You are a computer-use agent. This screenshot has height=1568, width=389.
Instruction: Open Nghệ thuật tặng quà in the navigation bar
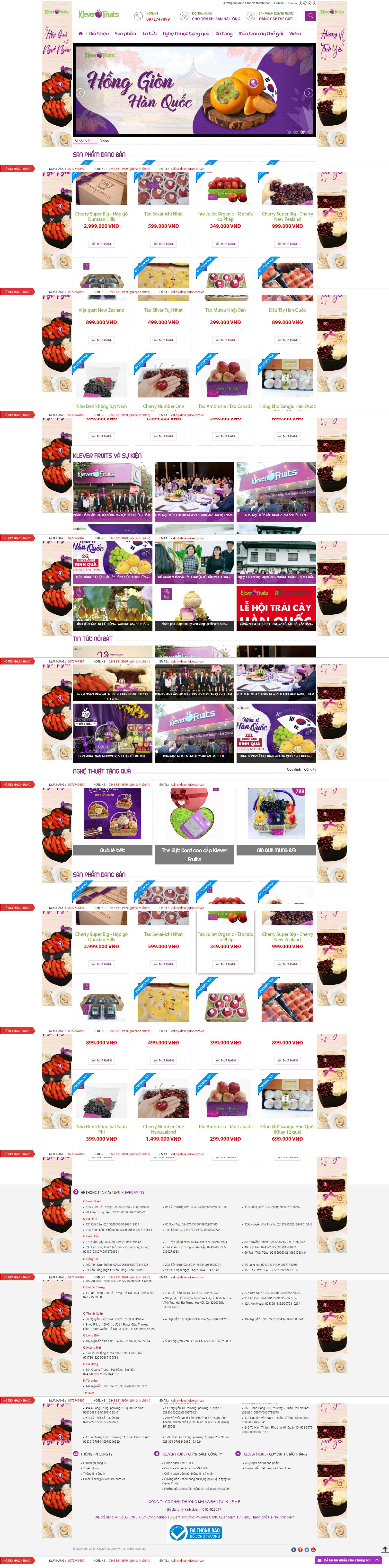186,34
